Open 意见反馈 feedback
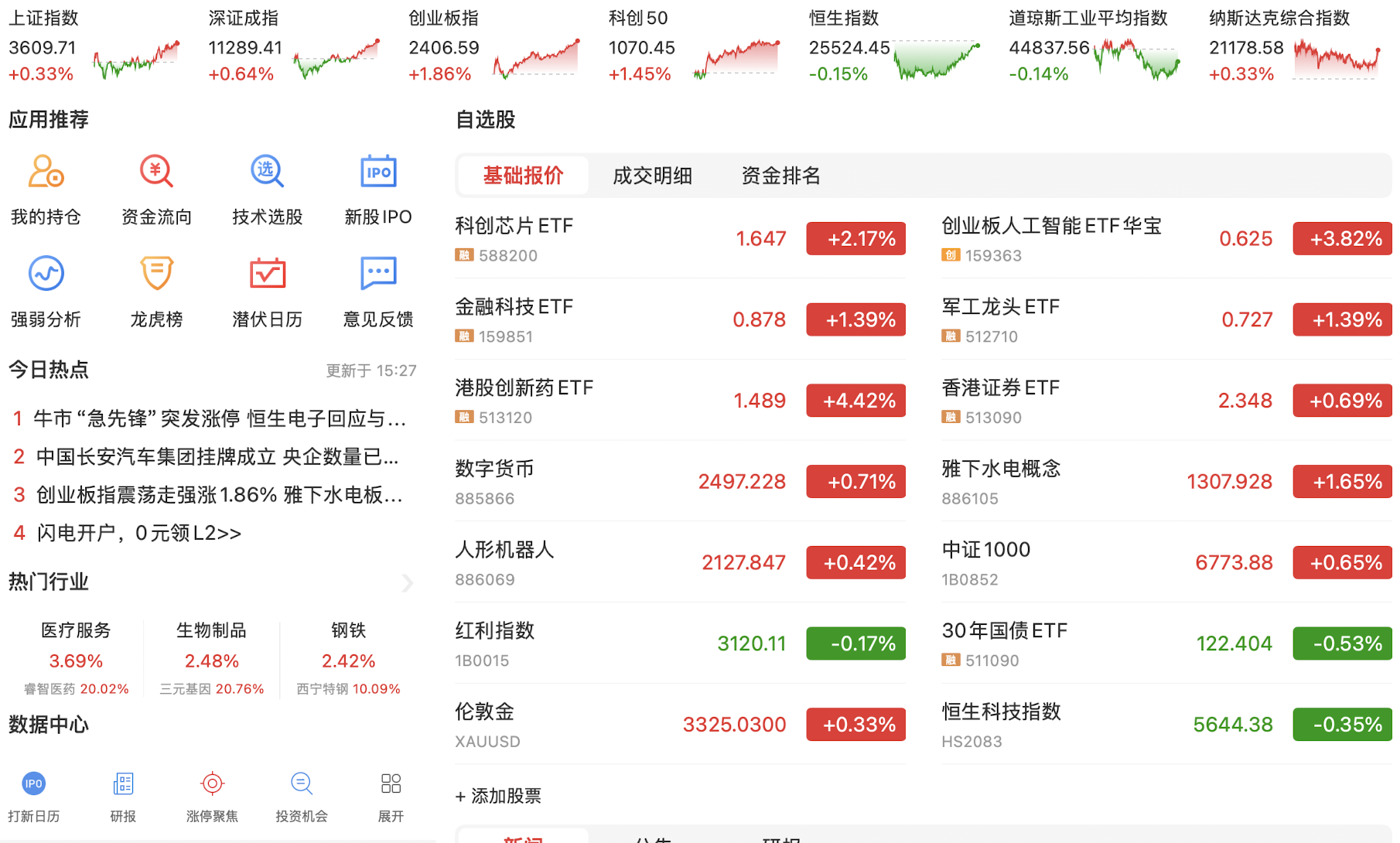Viewport: 1400px width, 843px height. click(378, 291)
